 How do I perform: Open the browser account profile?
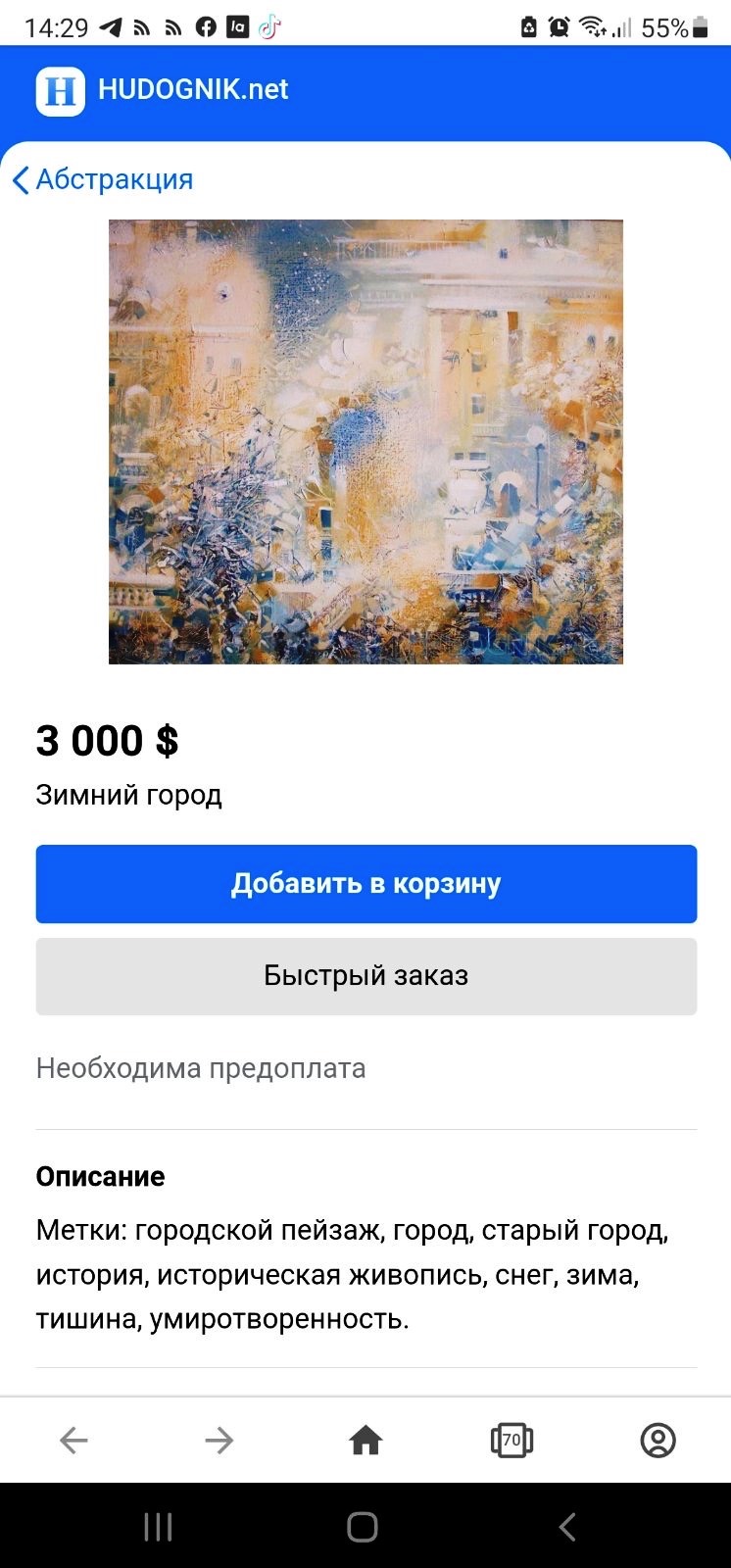click(x=658, y=1440)
